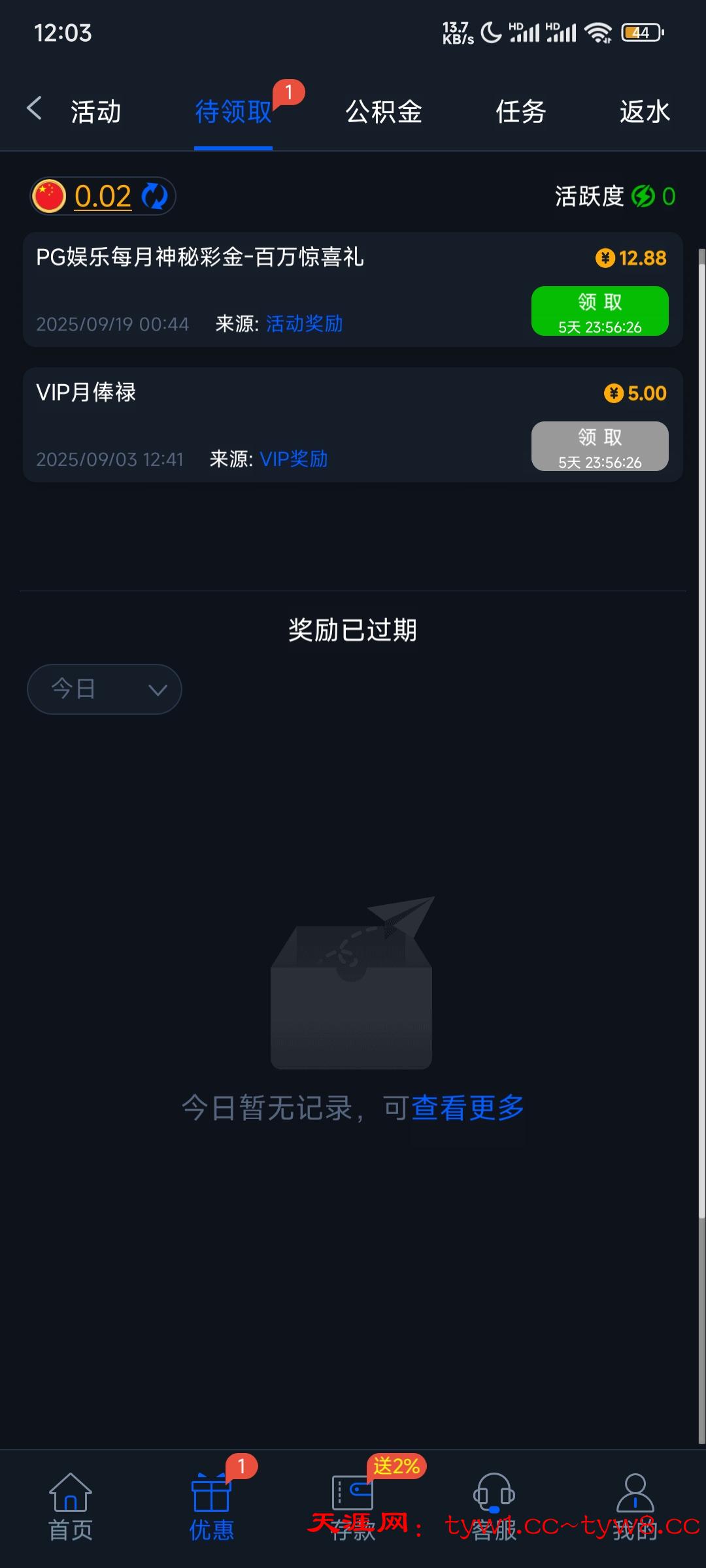
Task: Go to 首页 in bottom navigation
Action: 71,1507
